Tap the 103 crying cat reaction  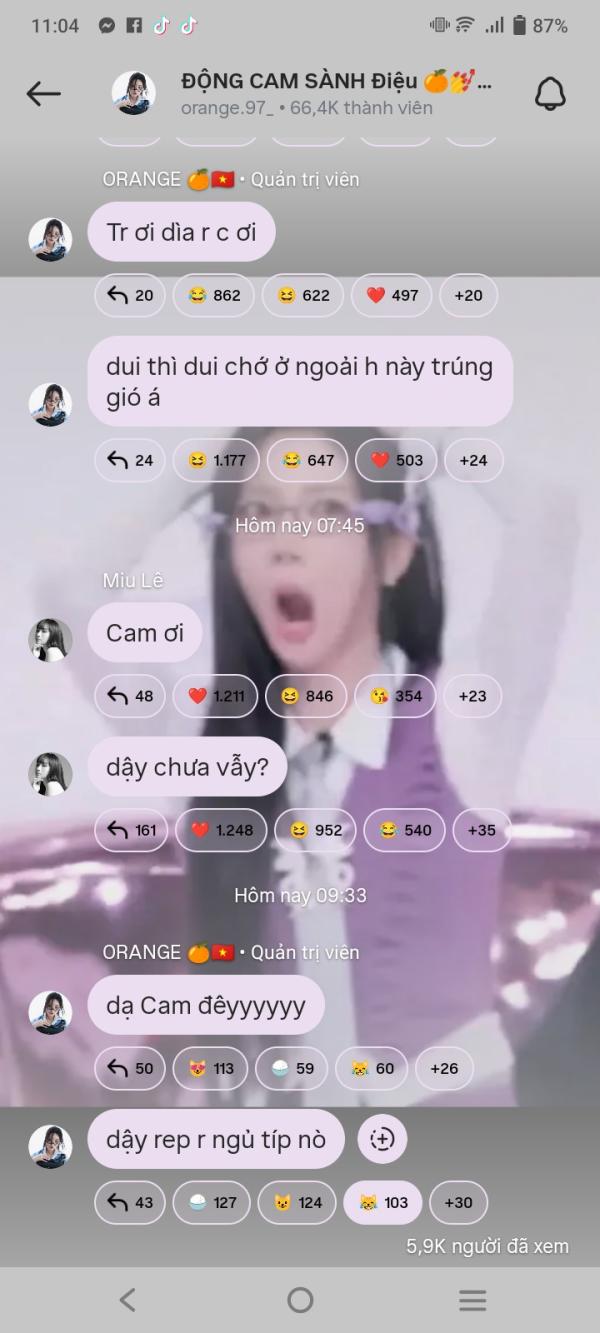pyautogui.click(x=383, y=1202)
